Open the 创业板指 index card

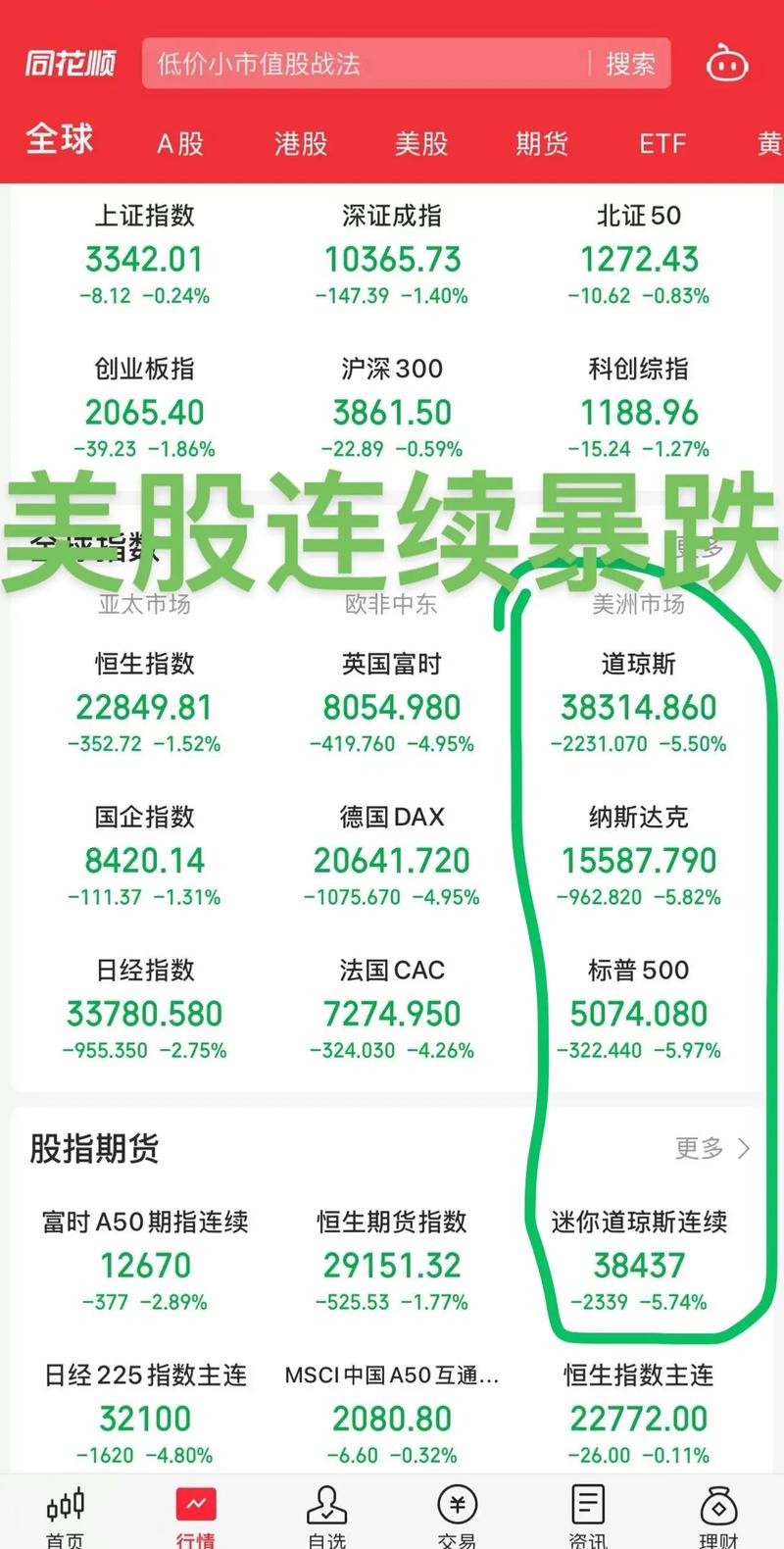click(145, 409)
